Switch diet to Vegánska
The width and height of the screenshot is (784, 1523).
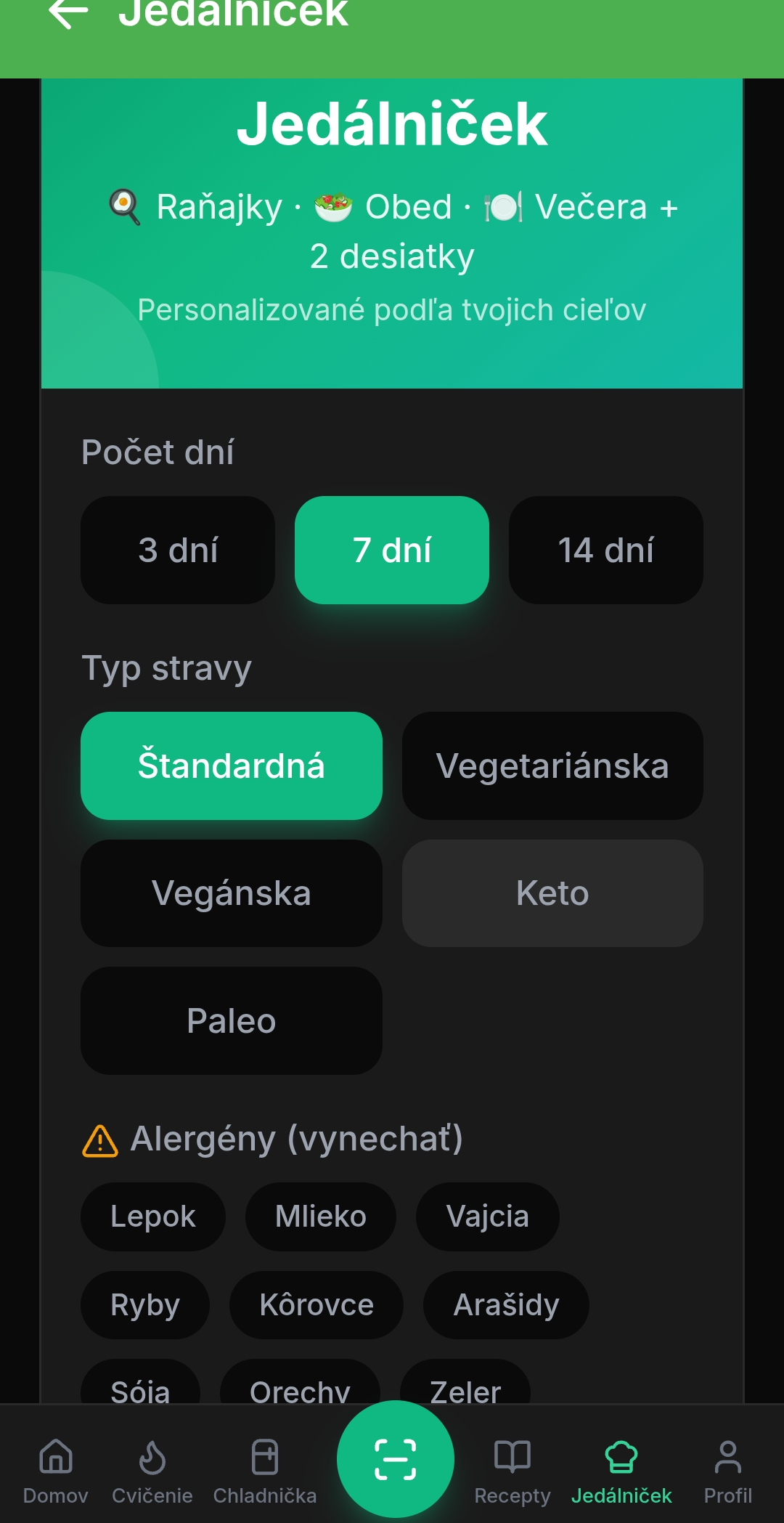(x=232, y=893)
